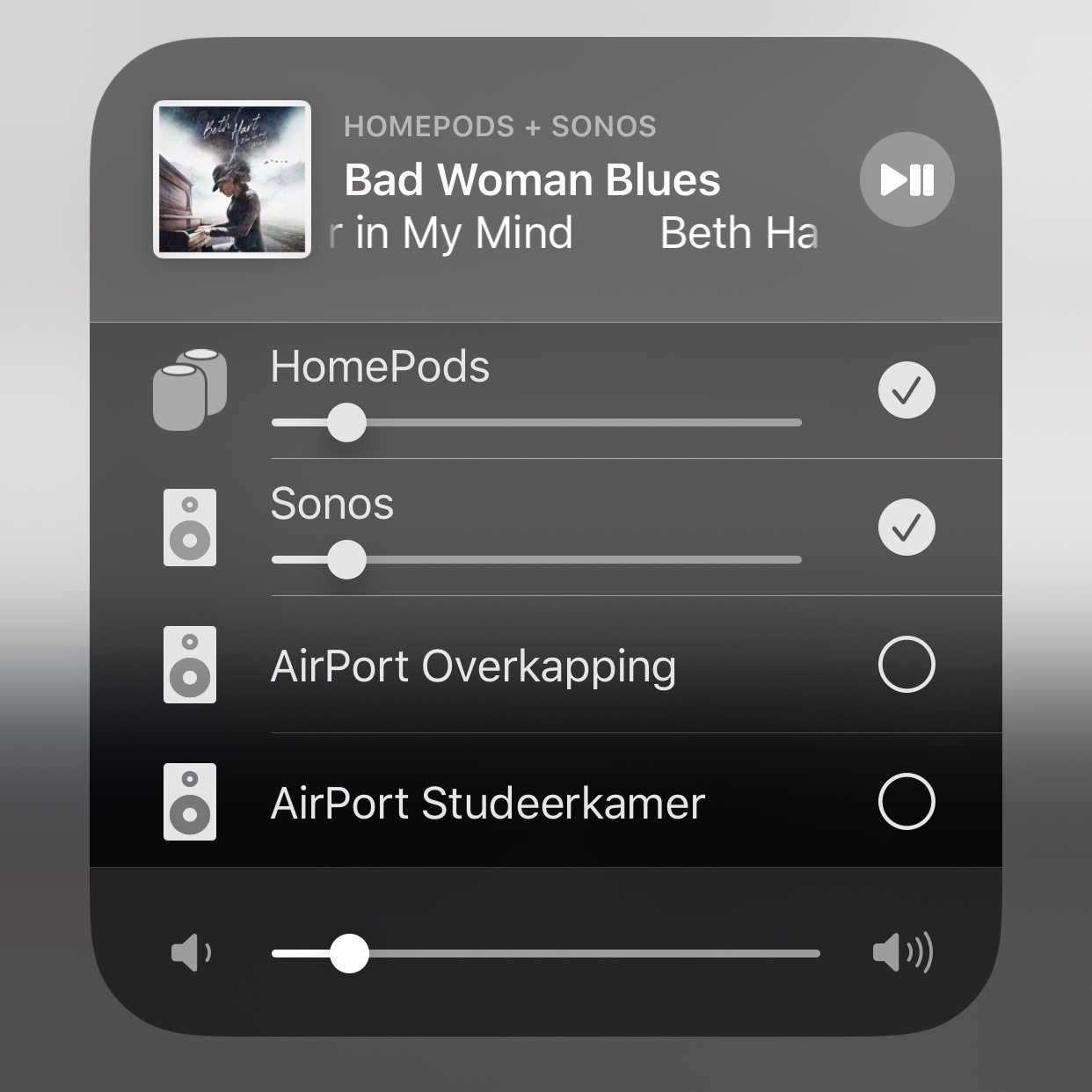Select AirPort Overkapping as output
Screen dimensions: 1092x1092
[906, 664]
